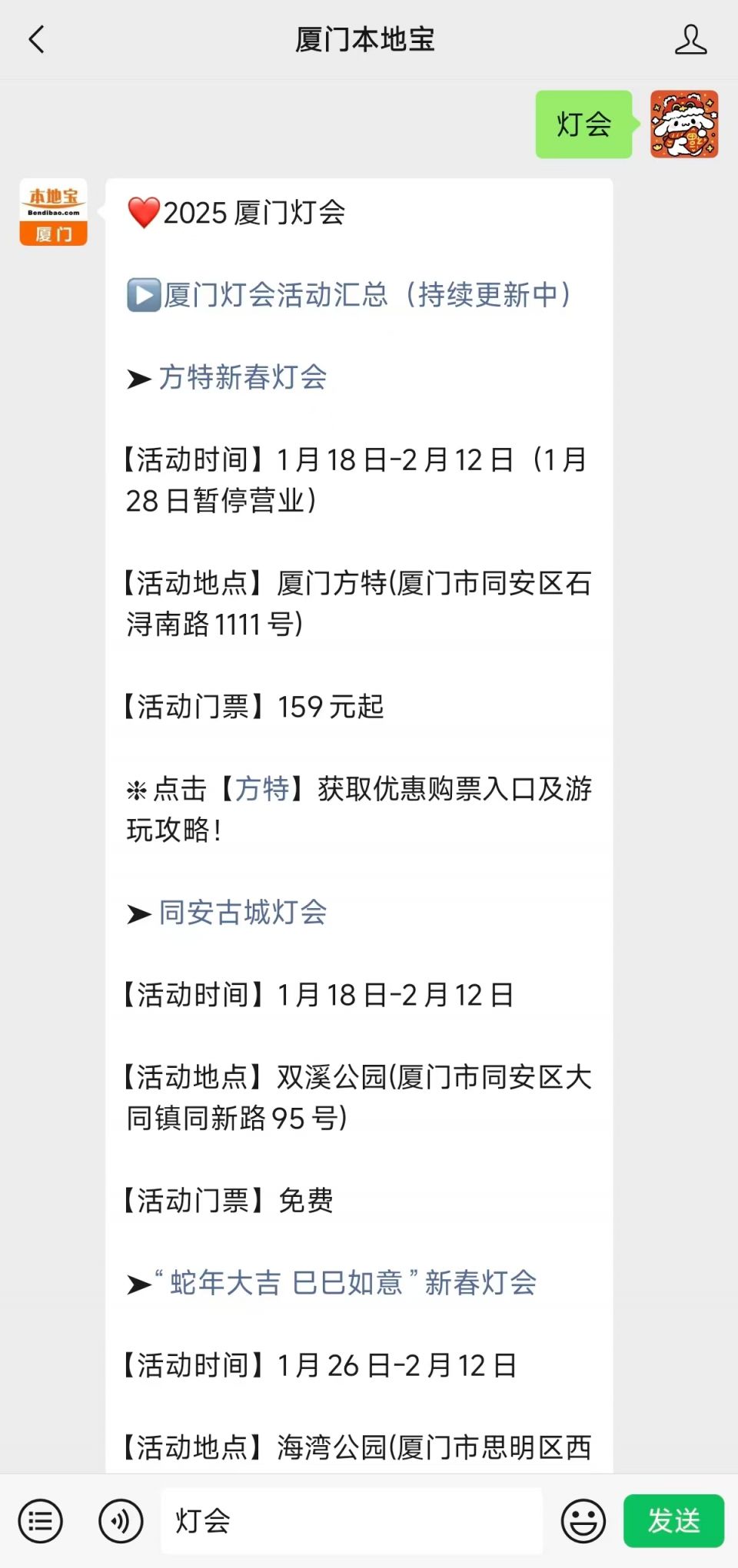Go back from 厦门本地宝 chat
738x1568 pixels.
click(x=36, y=39)
